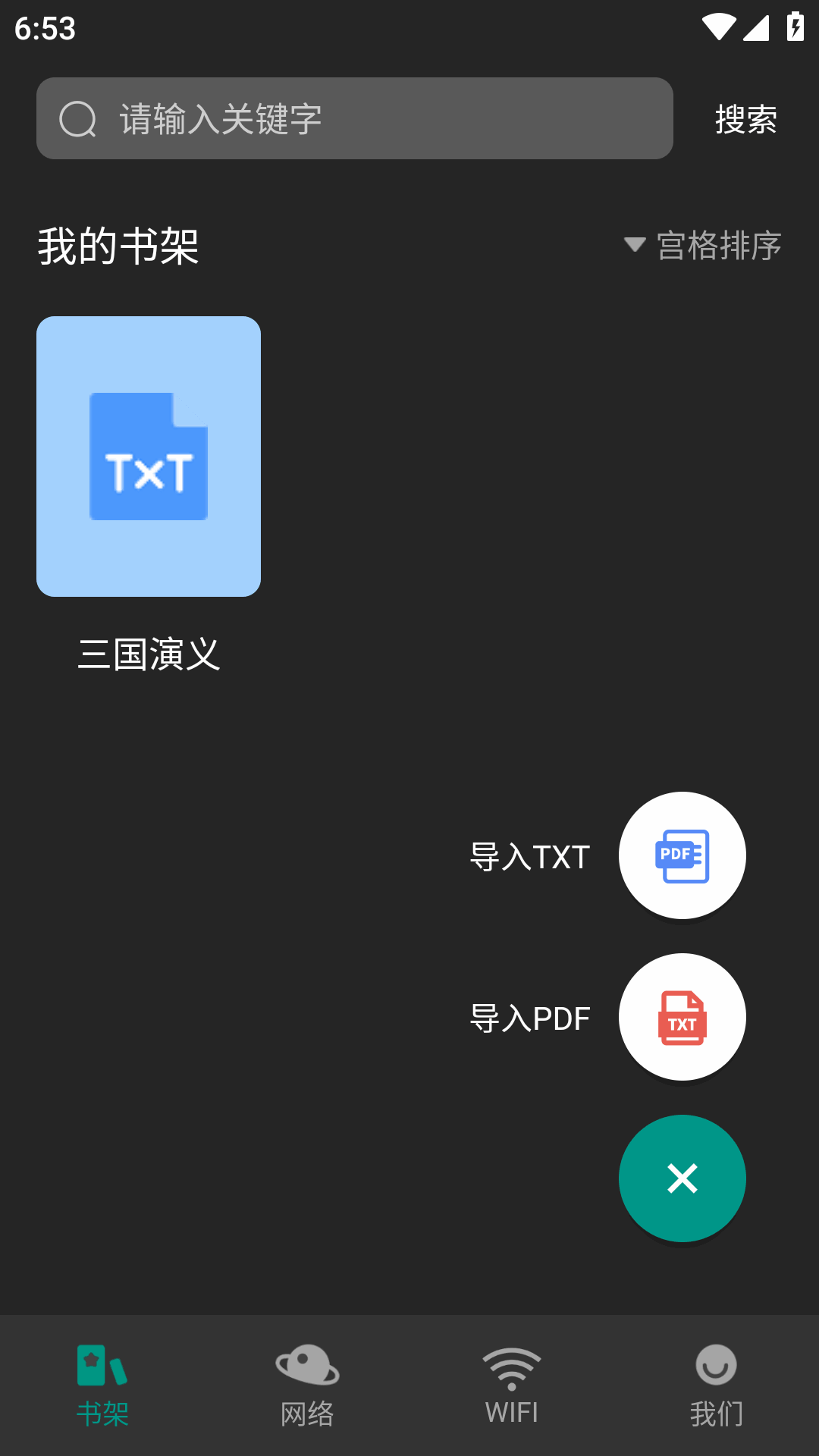This screenshot has height=1456, width=819.
Task: Tap the battery status indicator
Action: [x=794, y=24]
